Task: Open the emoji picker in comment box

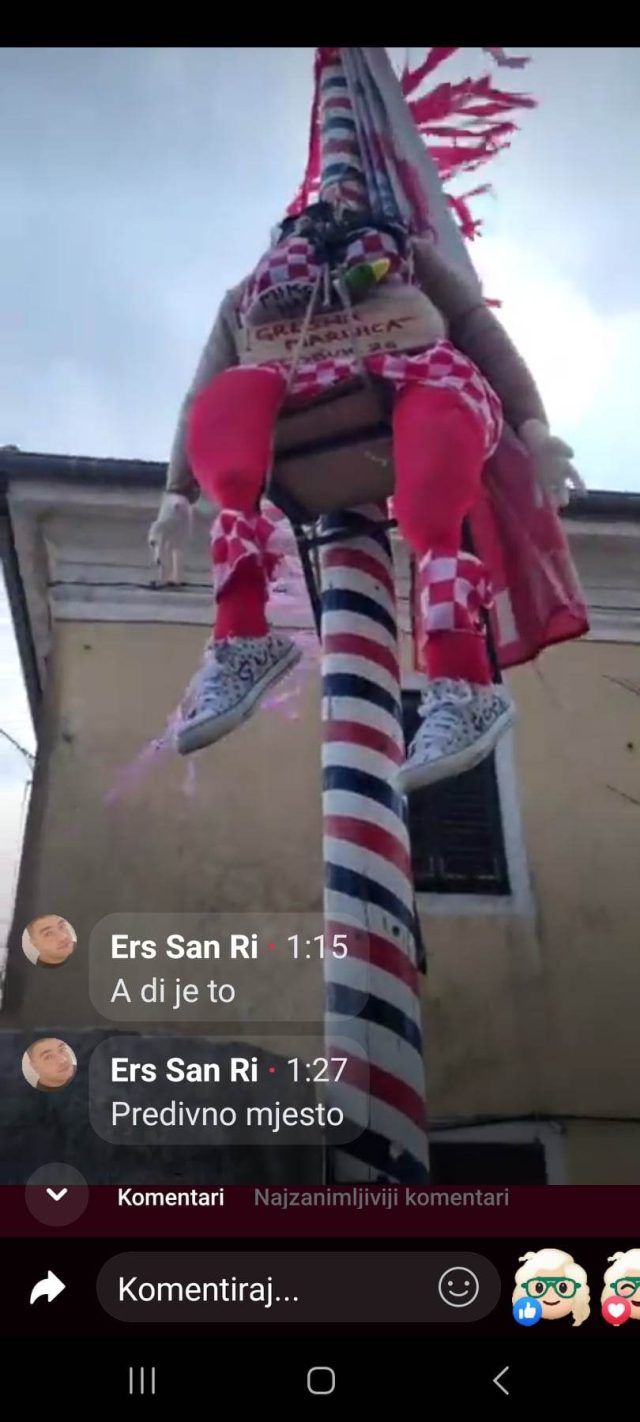Action: point(458,1287)
